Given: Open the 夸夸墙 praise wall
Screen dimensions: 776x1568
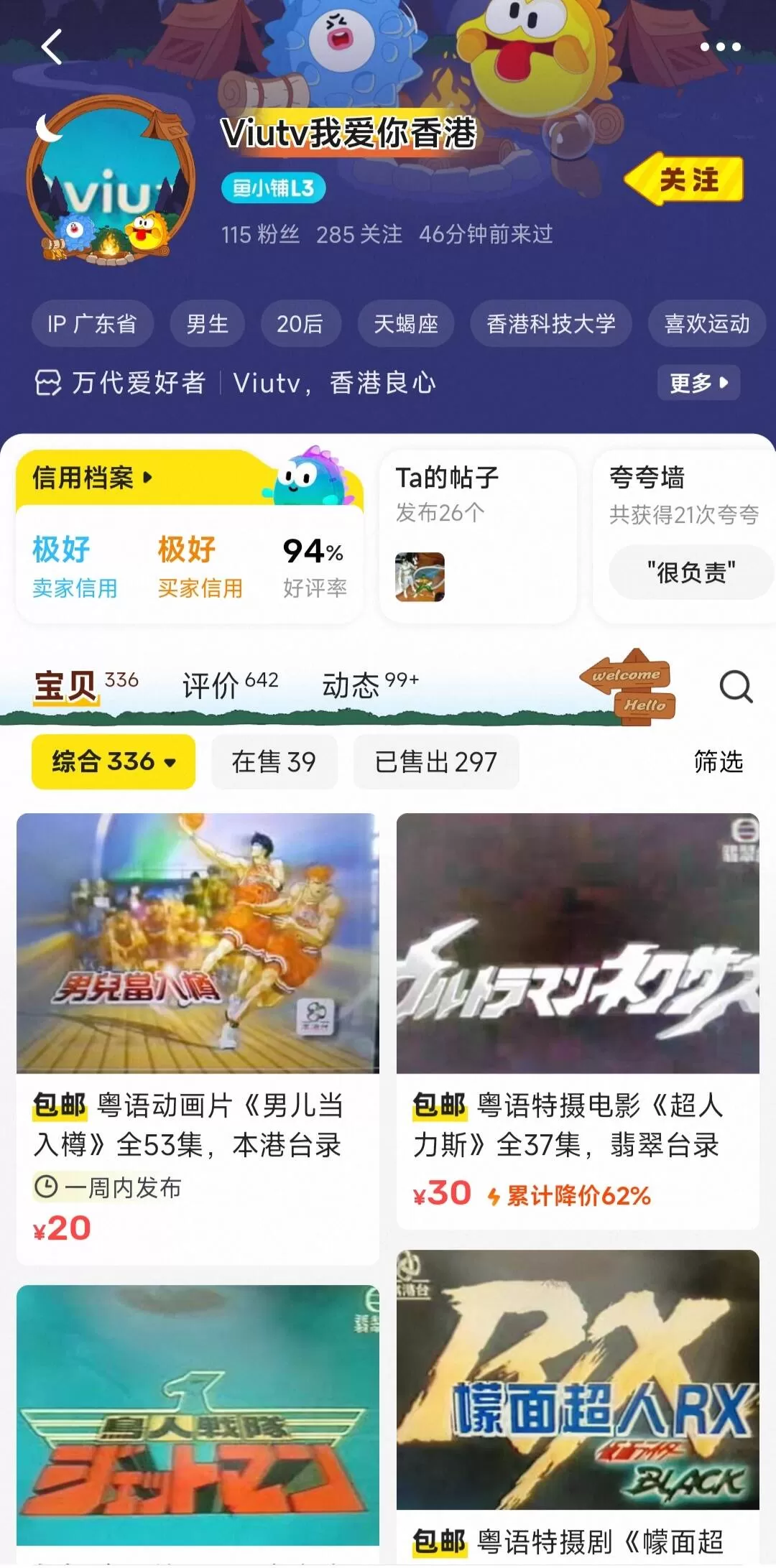Looking at the screenshot, I should 683,535.
